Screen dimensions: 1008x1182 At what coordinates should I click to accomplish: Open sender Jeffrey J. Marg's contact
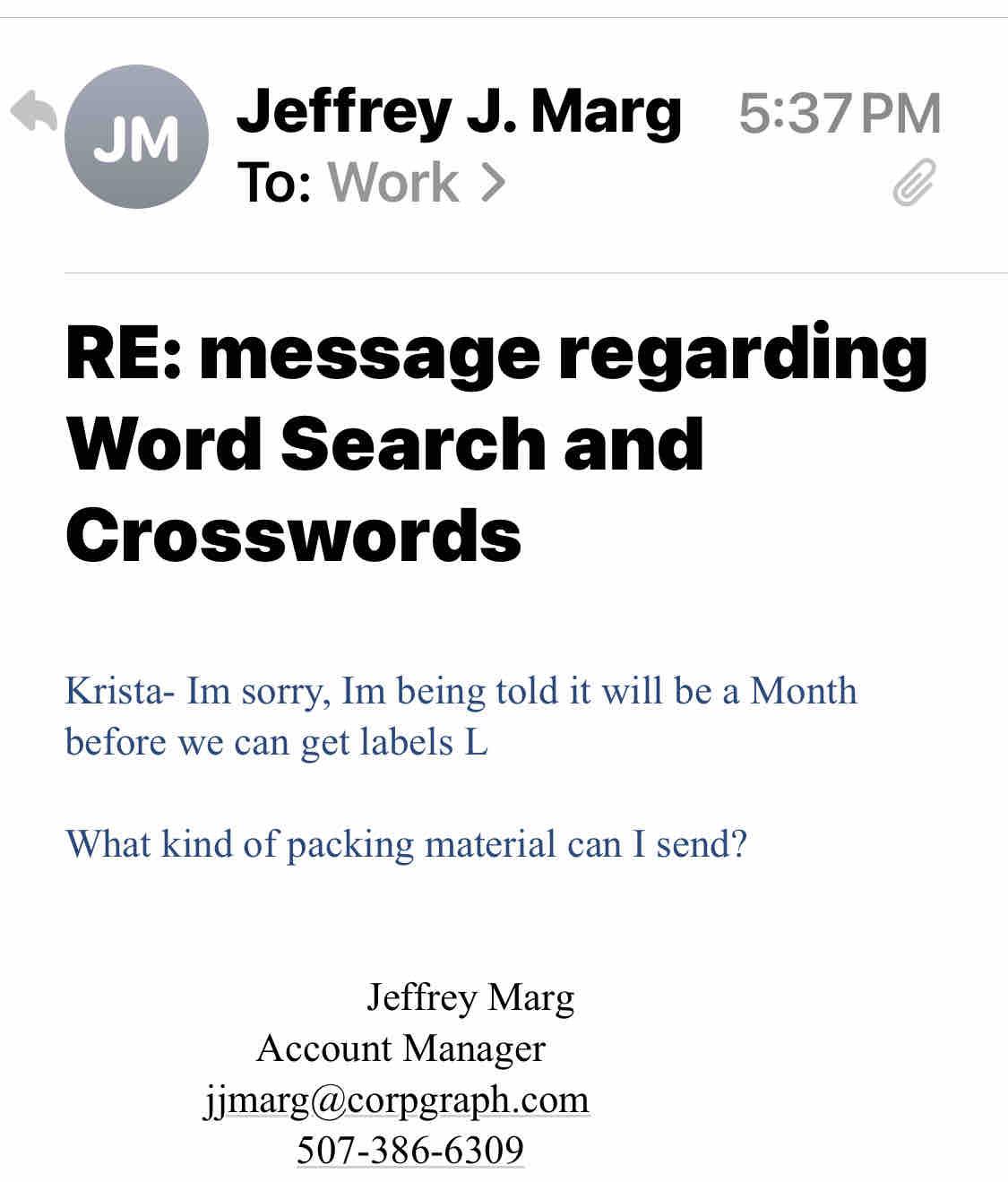[458, 113]
